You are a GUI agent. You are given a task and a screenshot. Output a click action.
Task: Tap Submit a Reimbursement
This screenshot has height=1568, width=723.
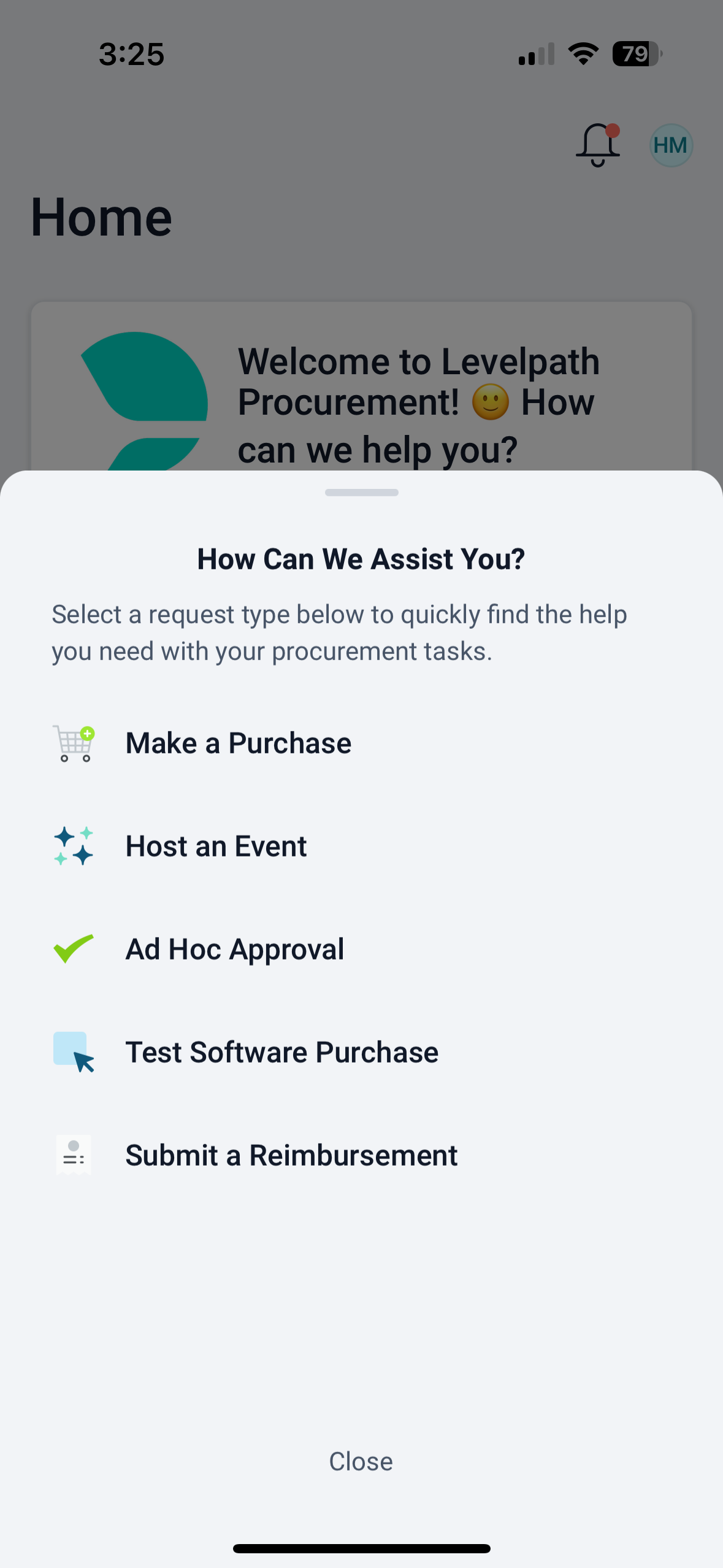[x=291, y=1156]
